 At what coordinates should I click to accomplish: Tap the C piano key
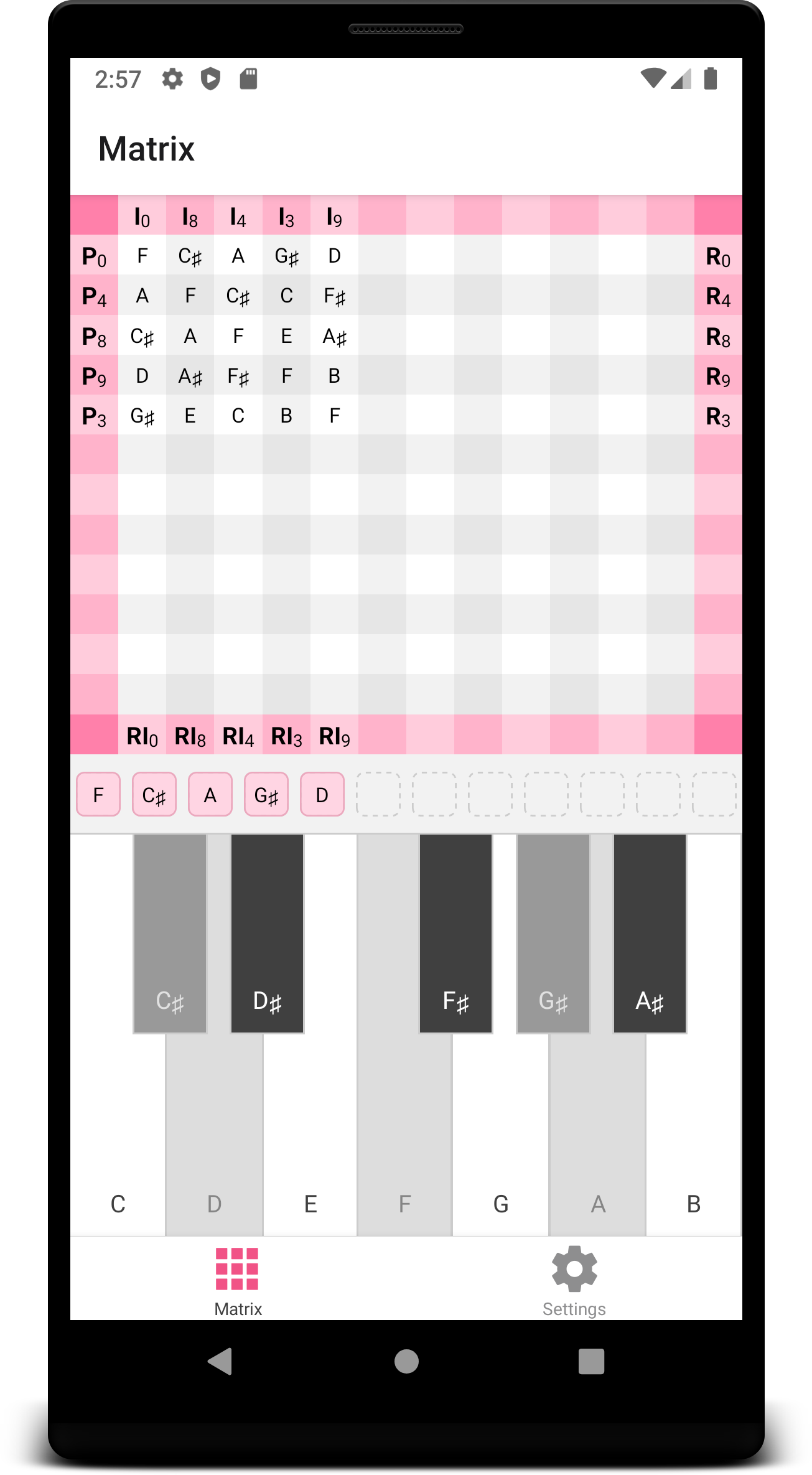tap(118, 1133)
